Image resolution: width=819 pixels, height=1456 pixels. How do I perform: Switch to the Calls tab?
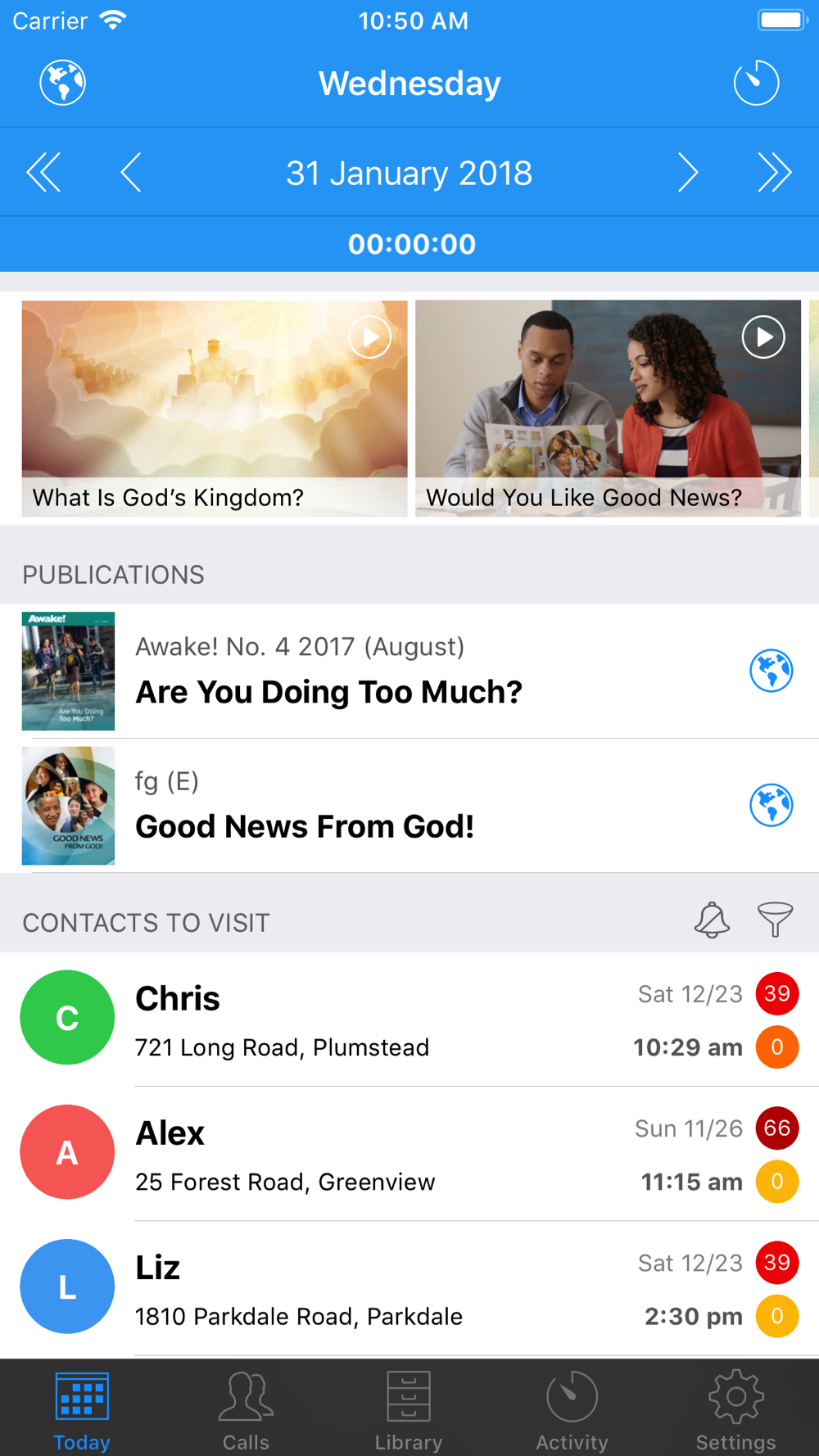tap(246, 1410)
